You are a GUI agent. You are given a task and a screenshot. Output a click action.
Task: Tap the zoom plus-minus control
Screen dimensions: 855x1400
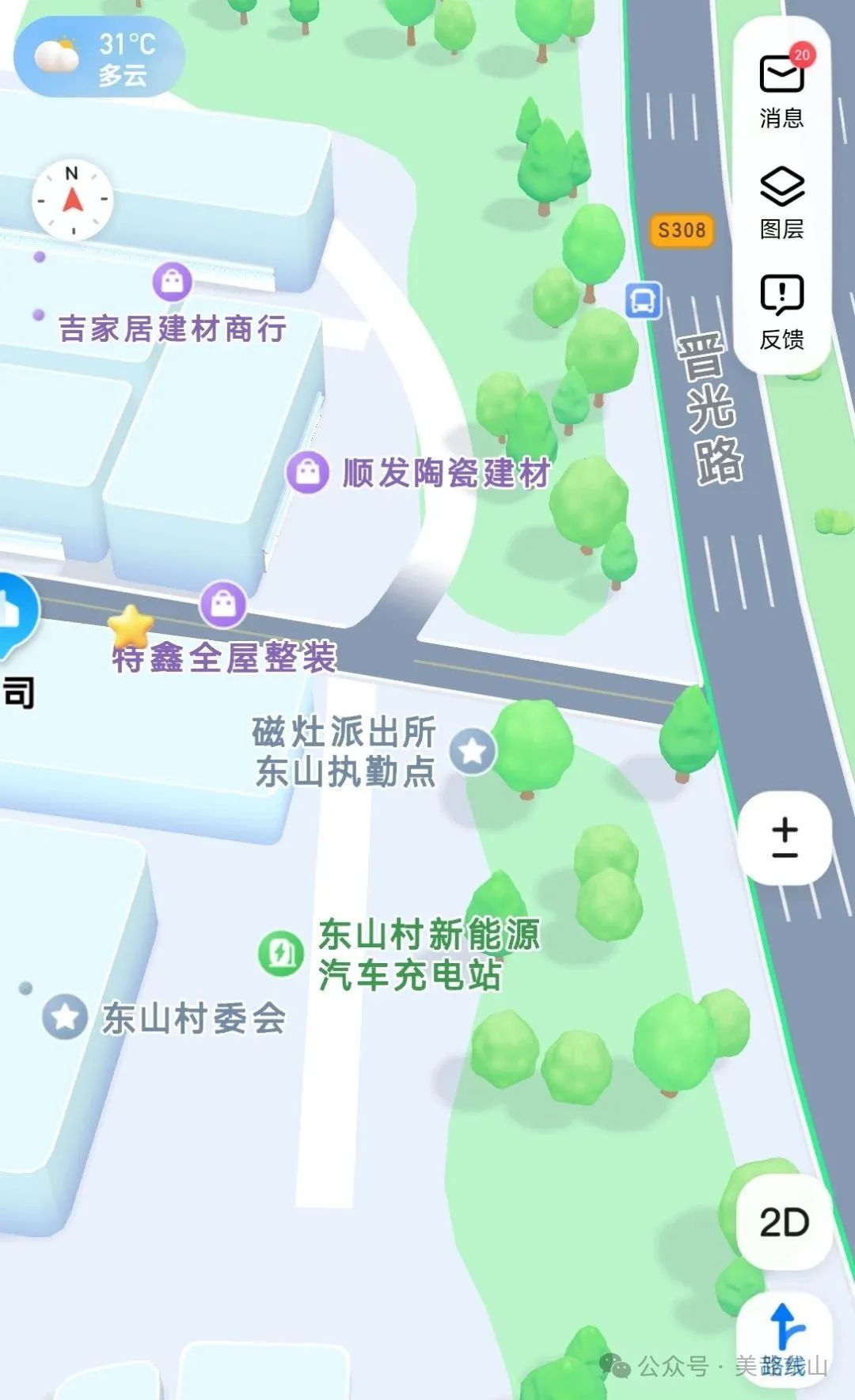pos(785,838)
